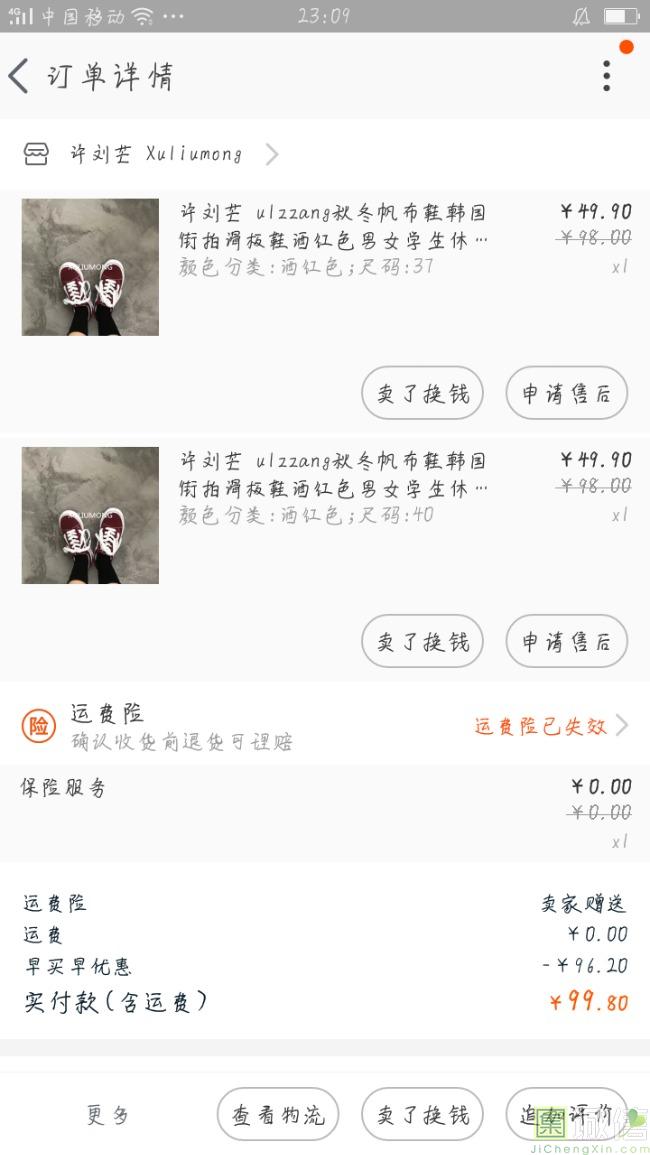Screen dimensions: 650x1155
Task: Open 运费险 insurance details row
Action: 325,726
